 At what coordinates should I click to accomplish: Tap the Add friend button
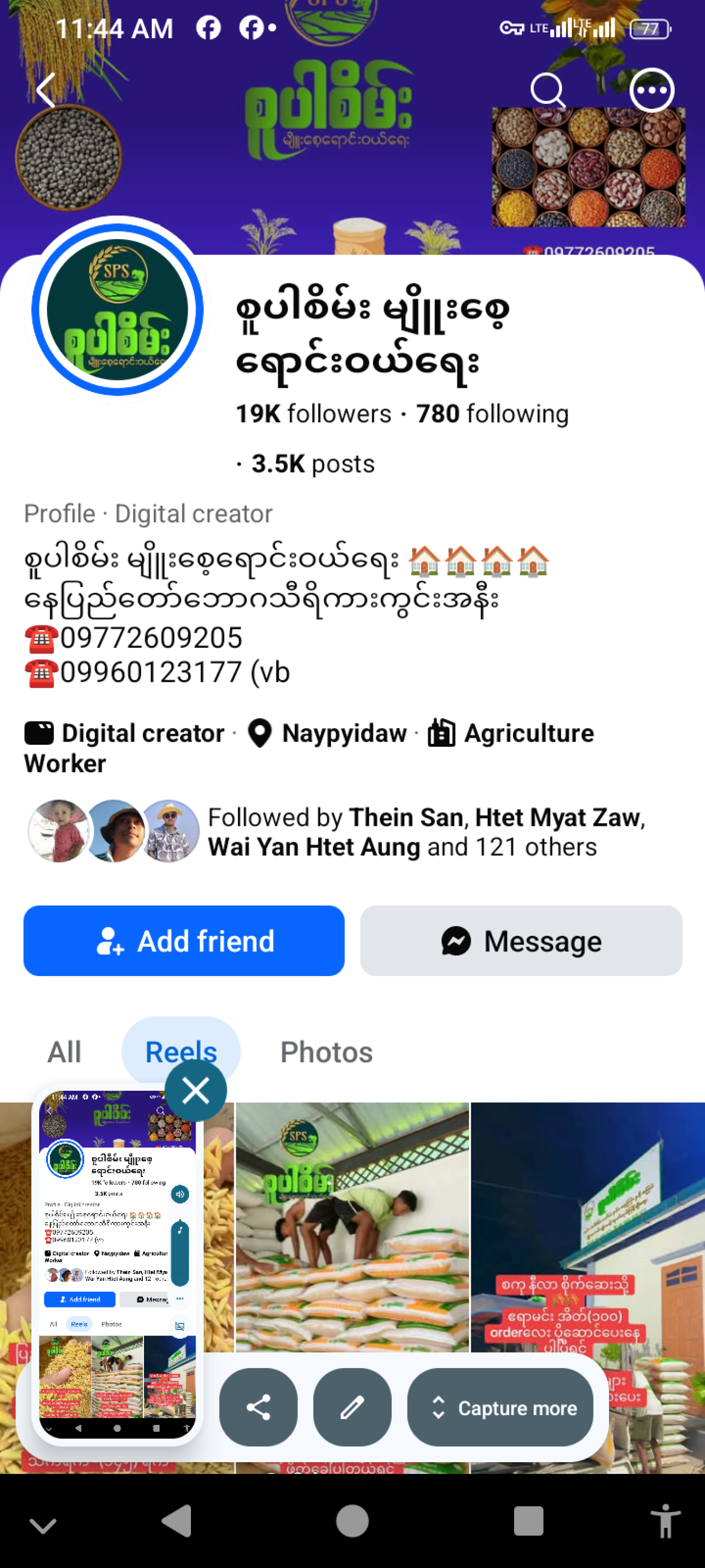click(x=184, y=940)
